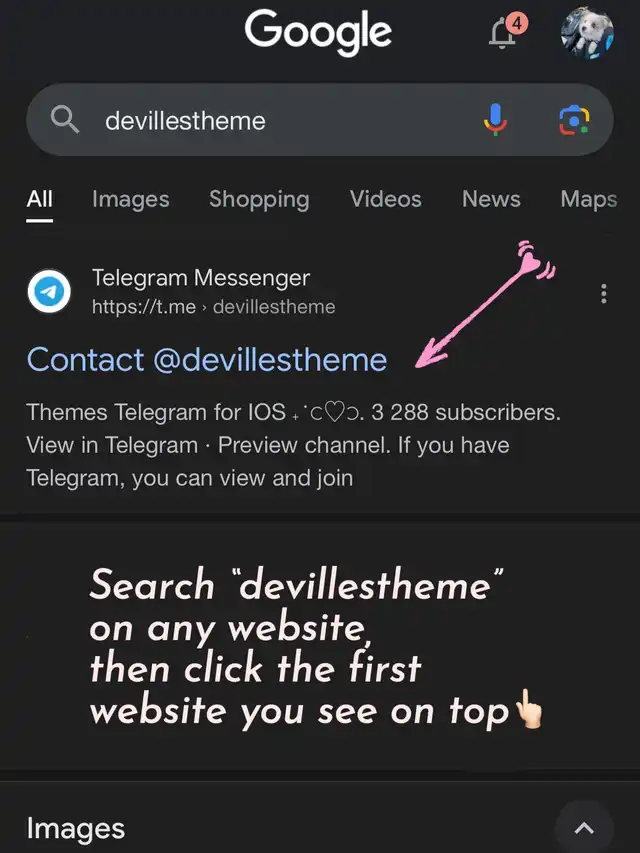Image resolution: width=640 pixels, height=853 pixels.
Task: Select the All results tab
Action: (x=40, y=199)
